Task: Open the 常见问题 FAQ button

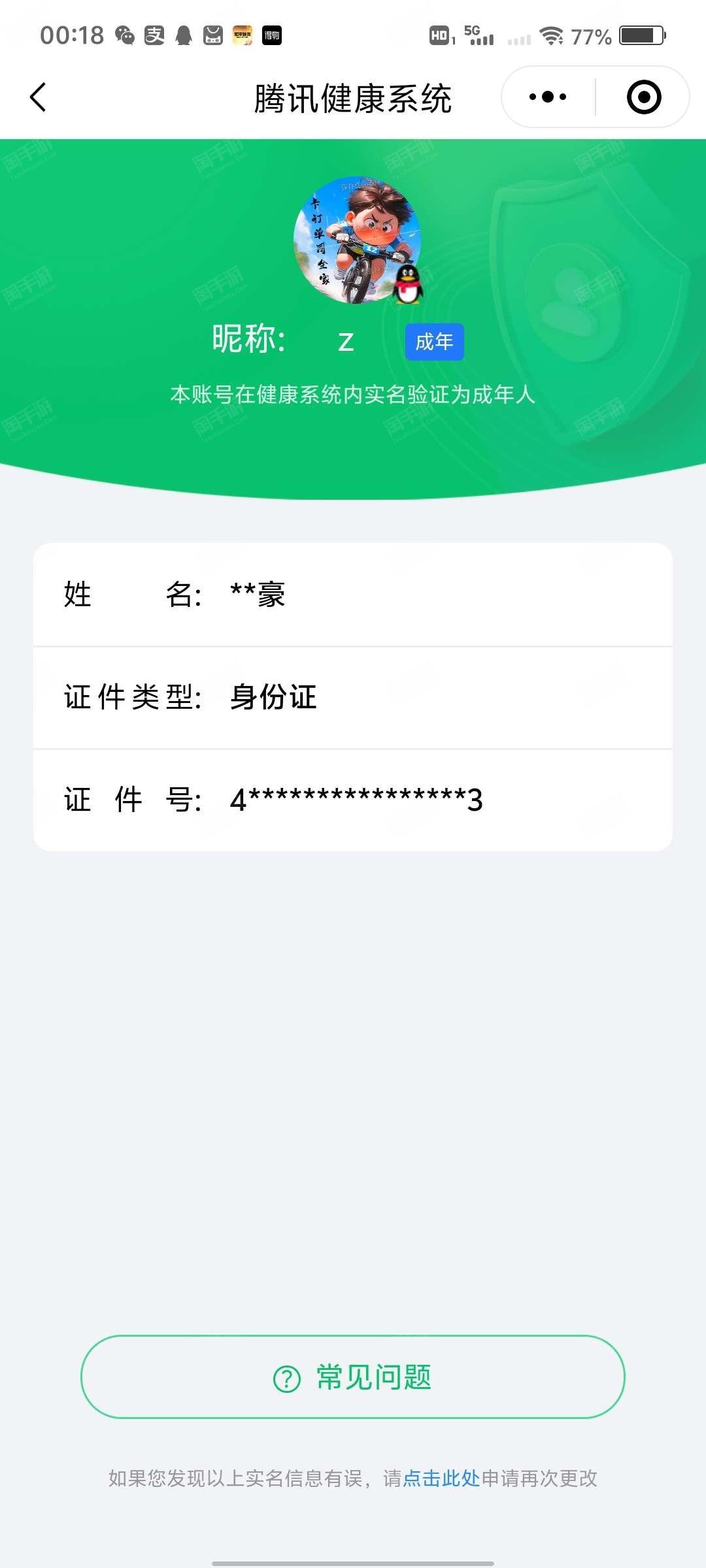Action: (x=353, y=1377)
